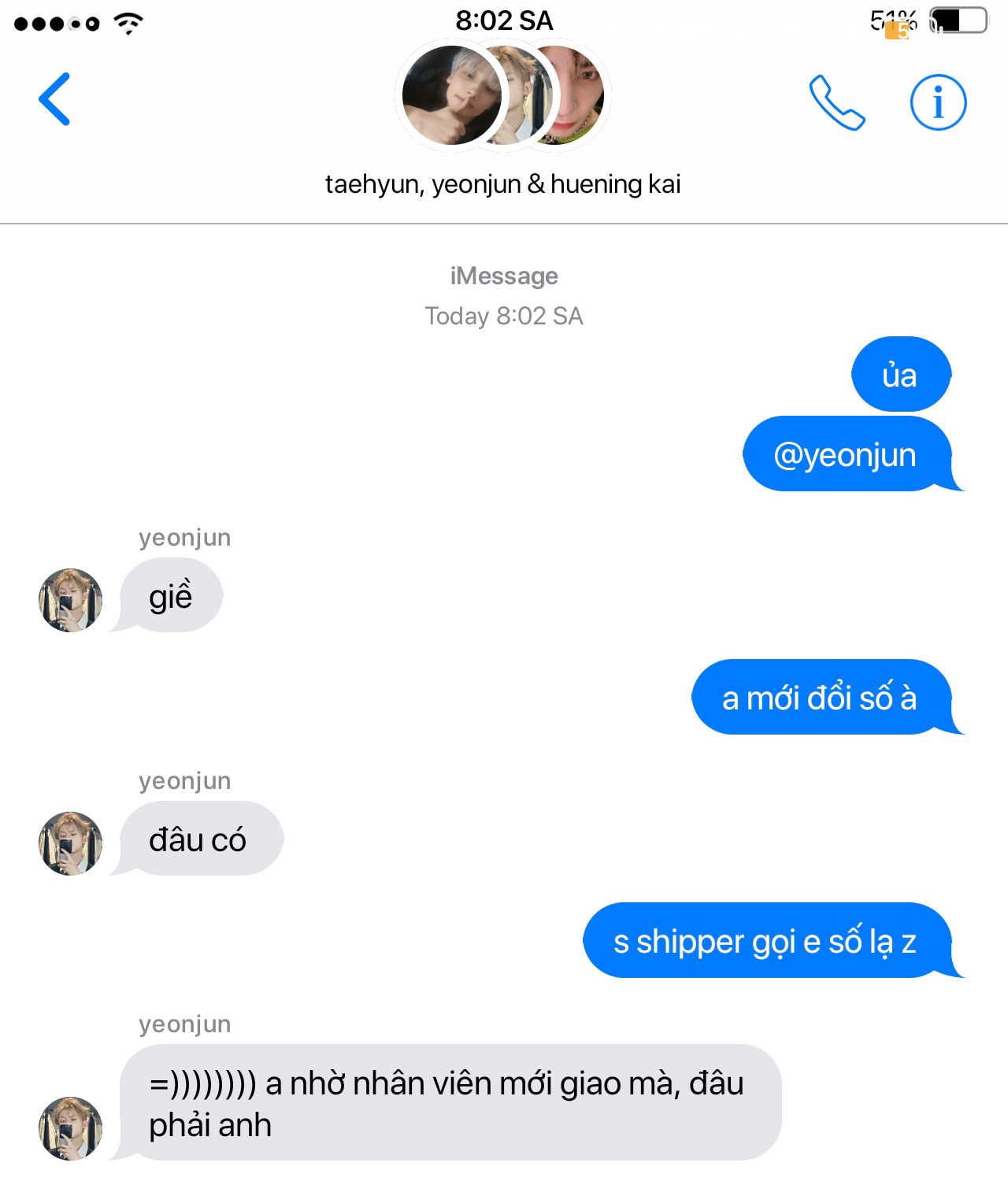1008x1196 pixels.
Task: Open the group avatars at the top
Action: (502, 96)
